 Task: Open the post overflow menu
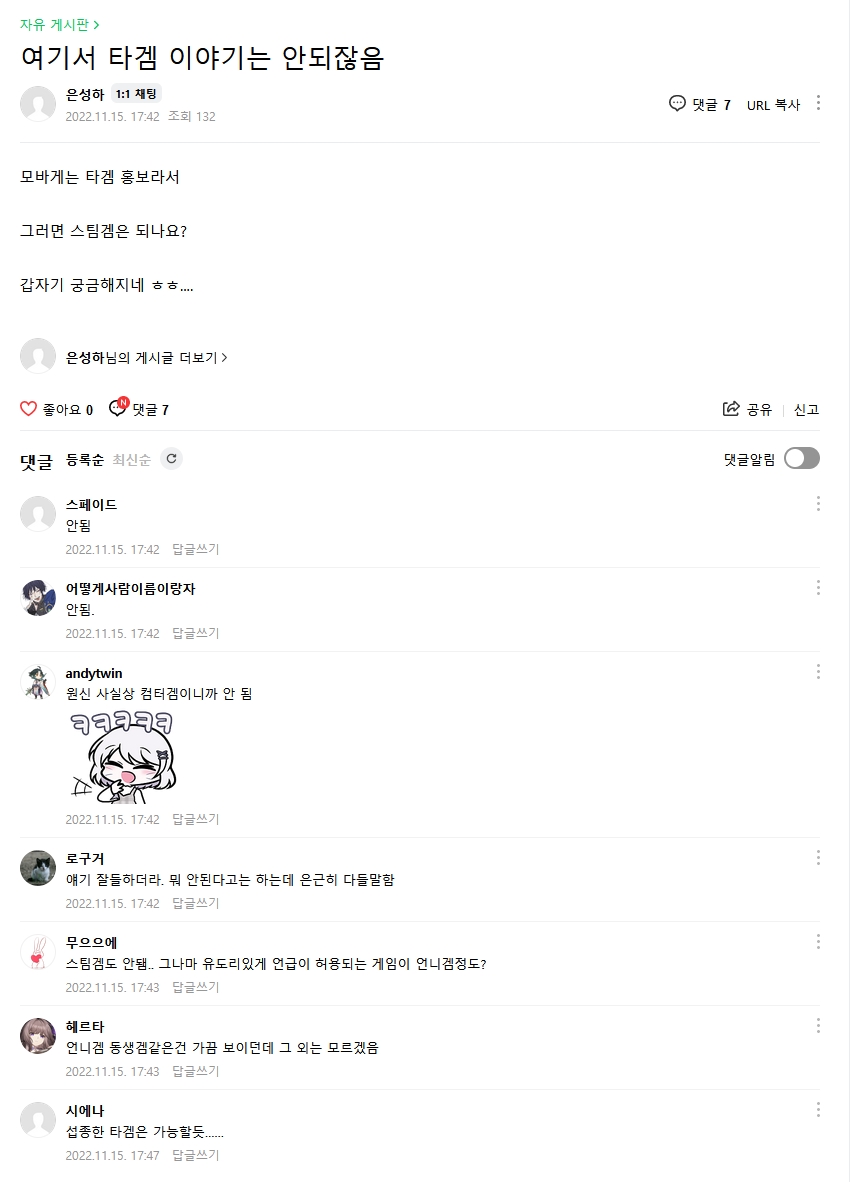[818, 103]
